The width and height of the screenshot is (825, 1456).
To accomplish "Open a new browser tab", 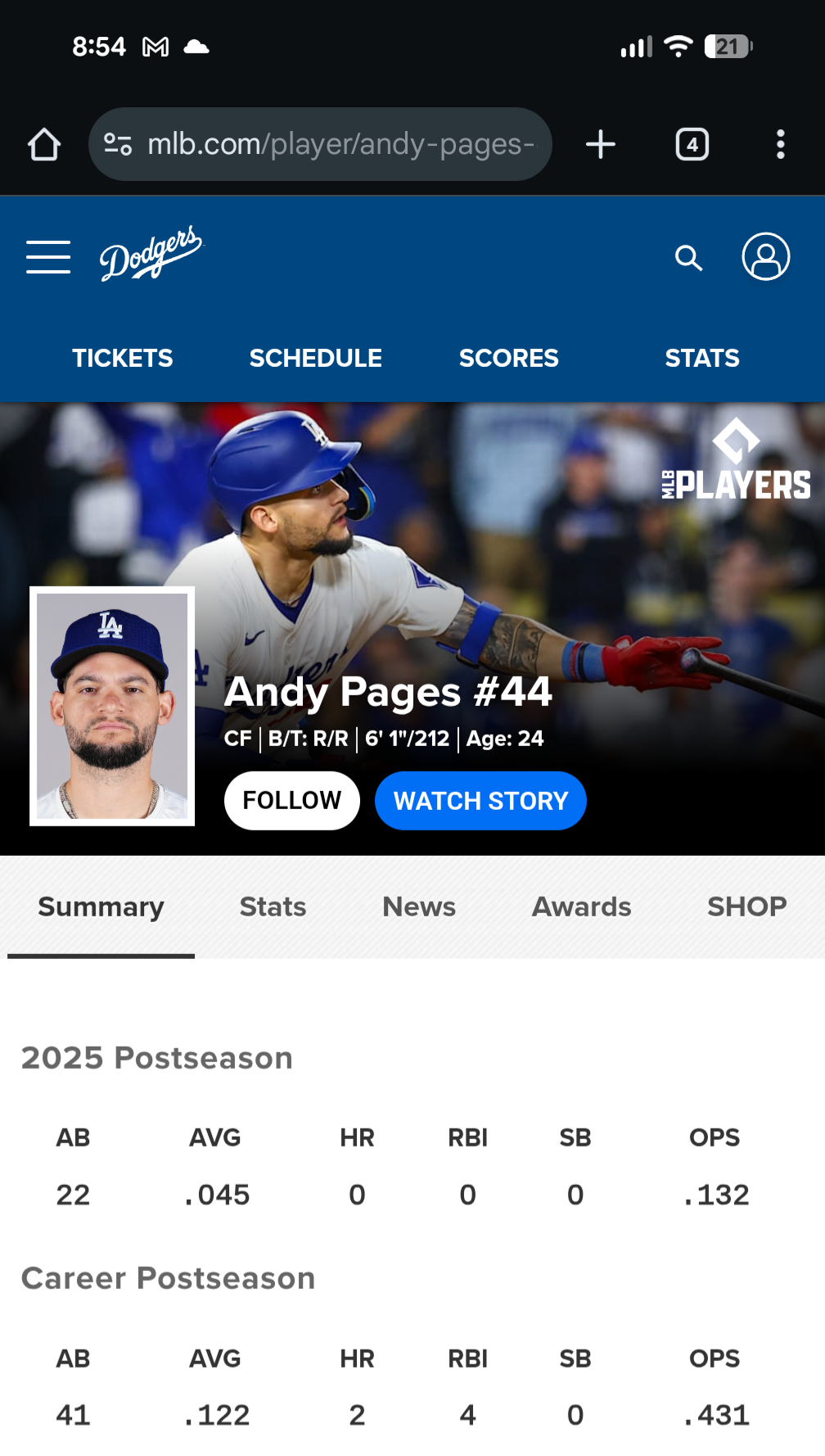I will tap(601, 145).
